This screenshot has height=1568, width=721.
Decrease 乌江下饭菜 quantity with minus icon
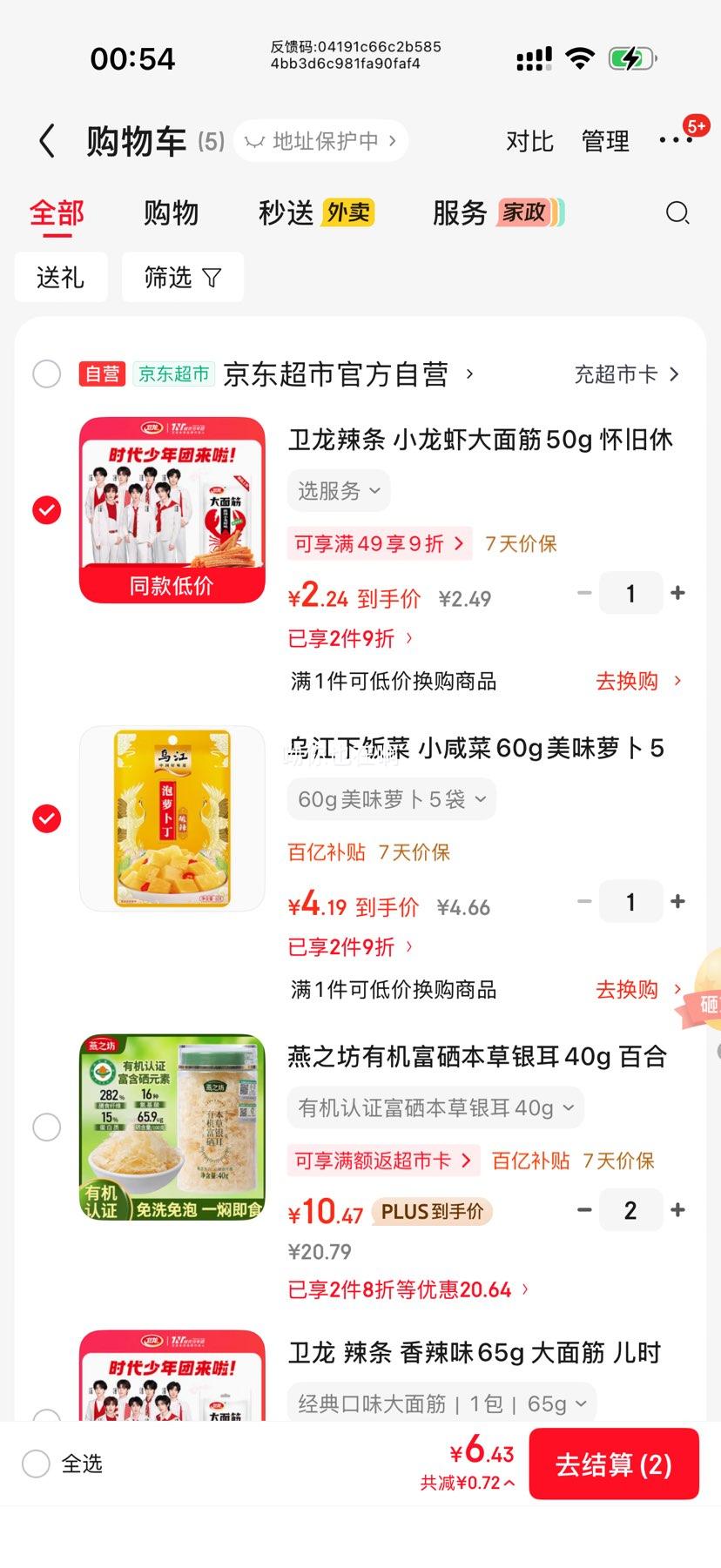click(x=584, y=901)
